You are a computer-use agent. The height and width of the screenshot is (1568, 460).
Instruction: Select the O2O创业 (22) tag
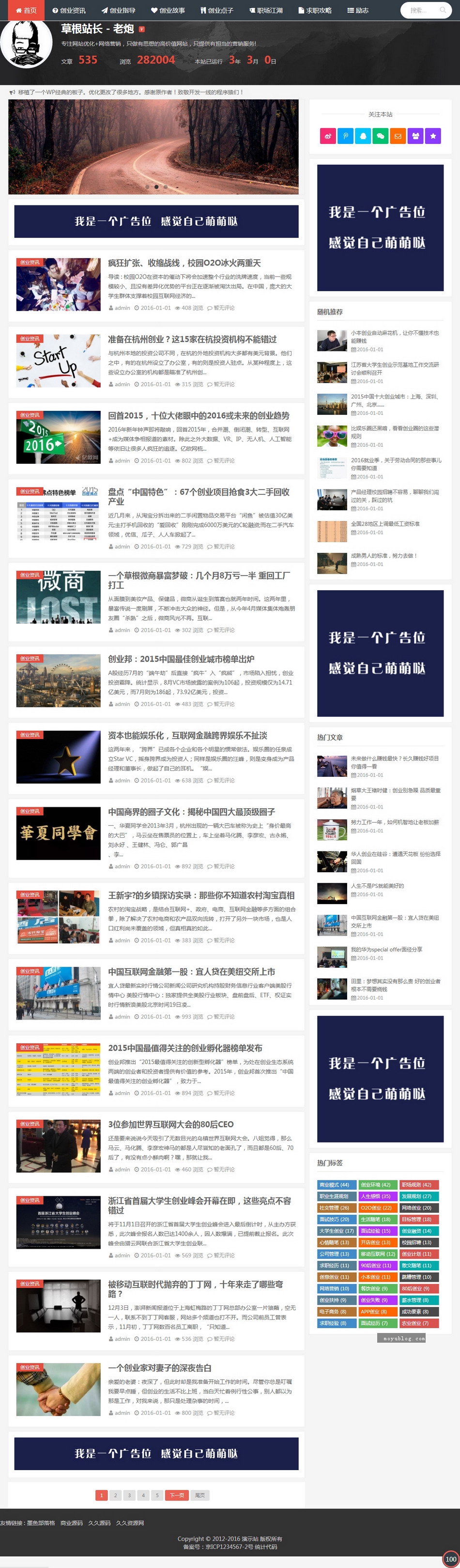click(376, 1207)
